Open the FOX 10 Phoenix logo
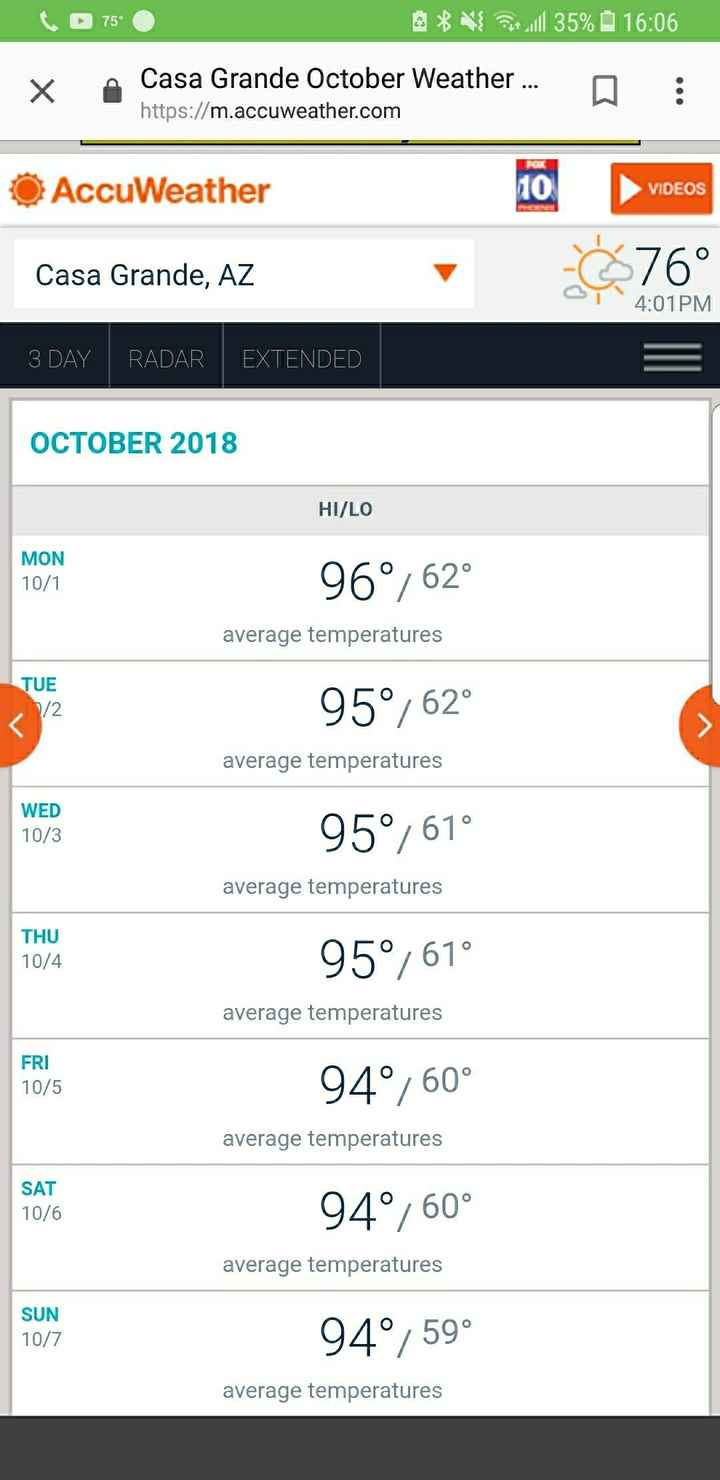Screen dimensions: 720x1480 pos(537,187)
